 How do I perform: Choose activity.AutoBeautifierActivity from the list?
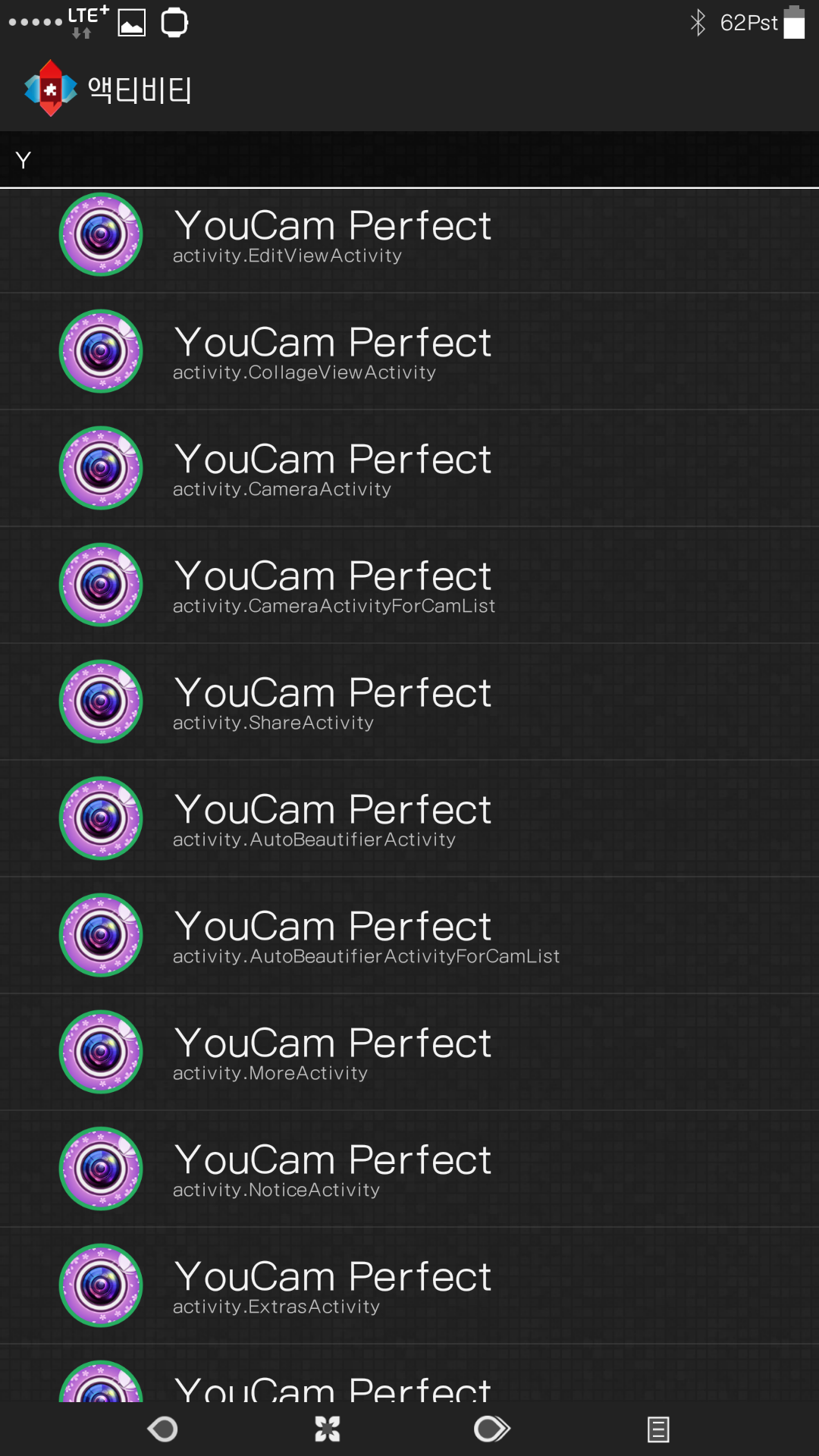tap(409, 819)
